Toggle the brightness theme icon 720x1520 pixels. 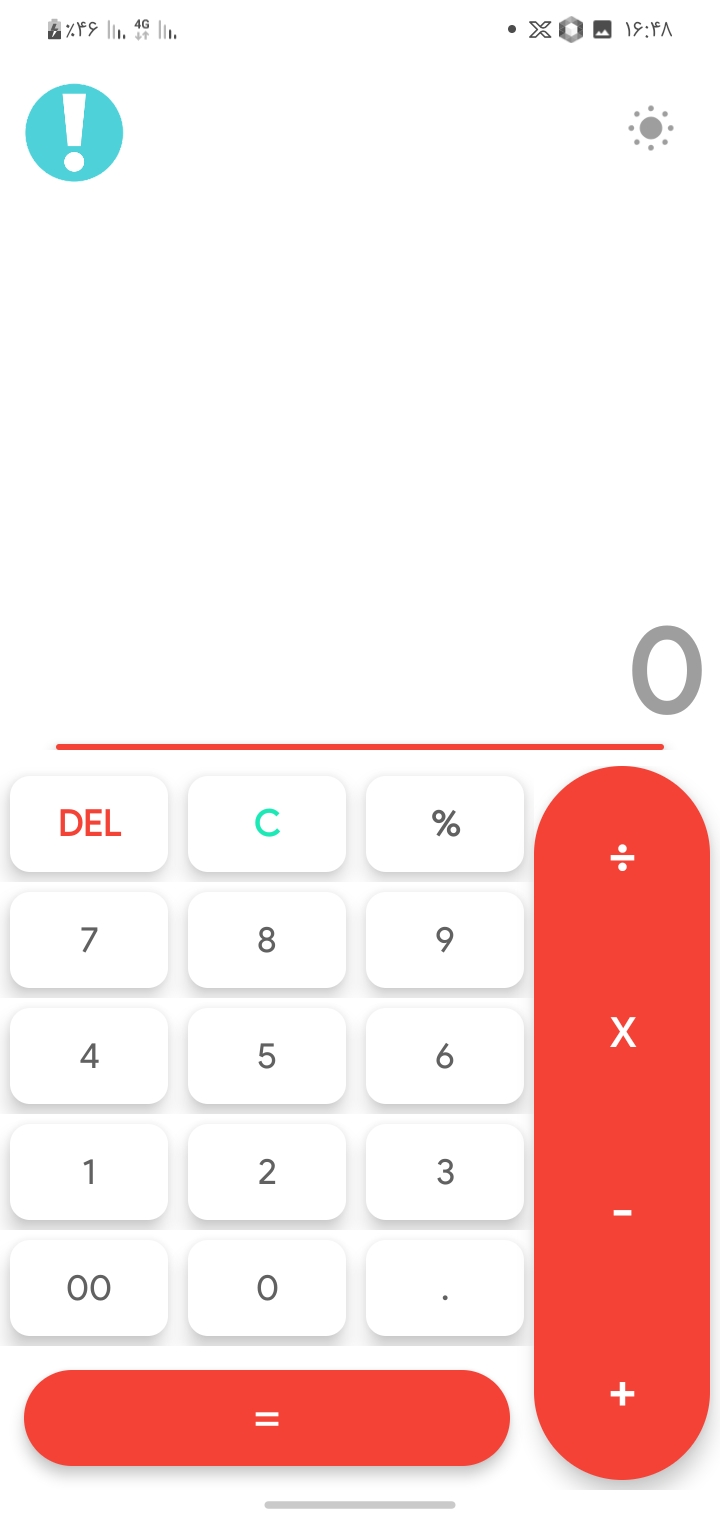pos(651,128)
